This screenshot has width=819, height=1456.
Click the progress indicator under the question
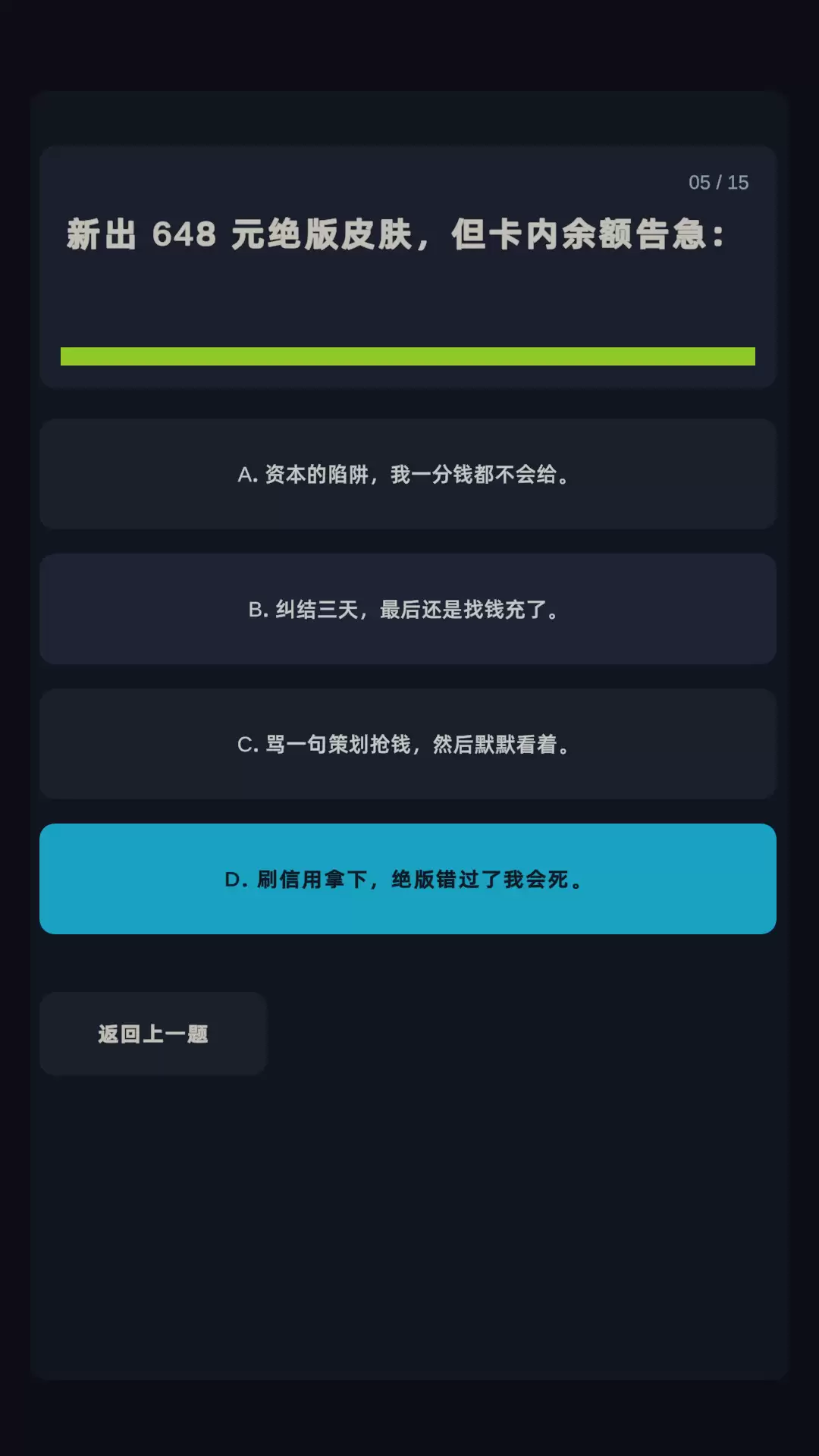tap(408, 354)
